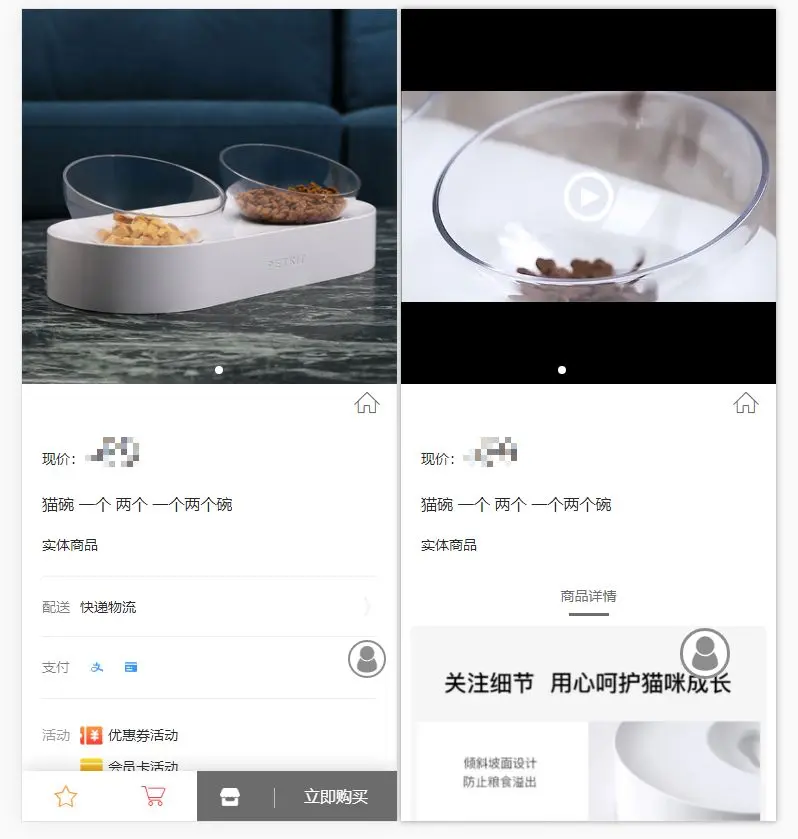Tap 立即购买 to buy now
Viewport: 798px width, 839px height.
click(x=336, y=797)
